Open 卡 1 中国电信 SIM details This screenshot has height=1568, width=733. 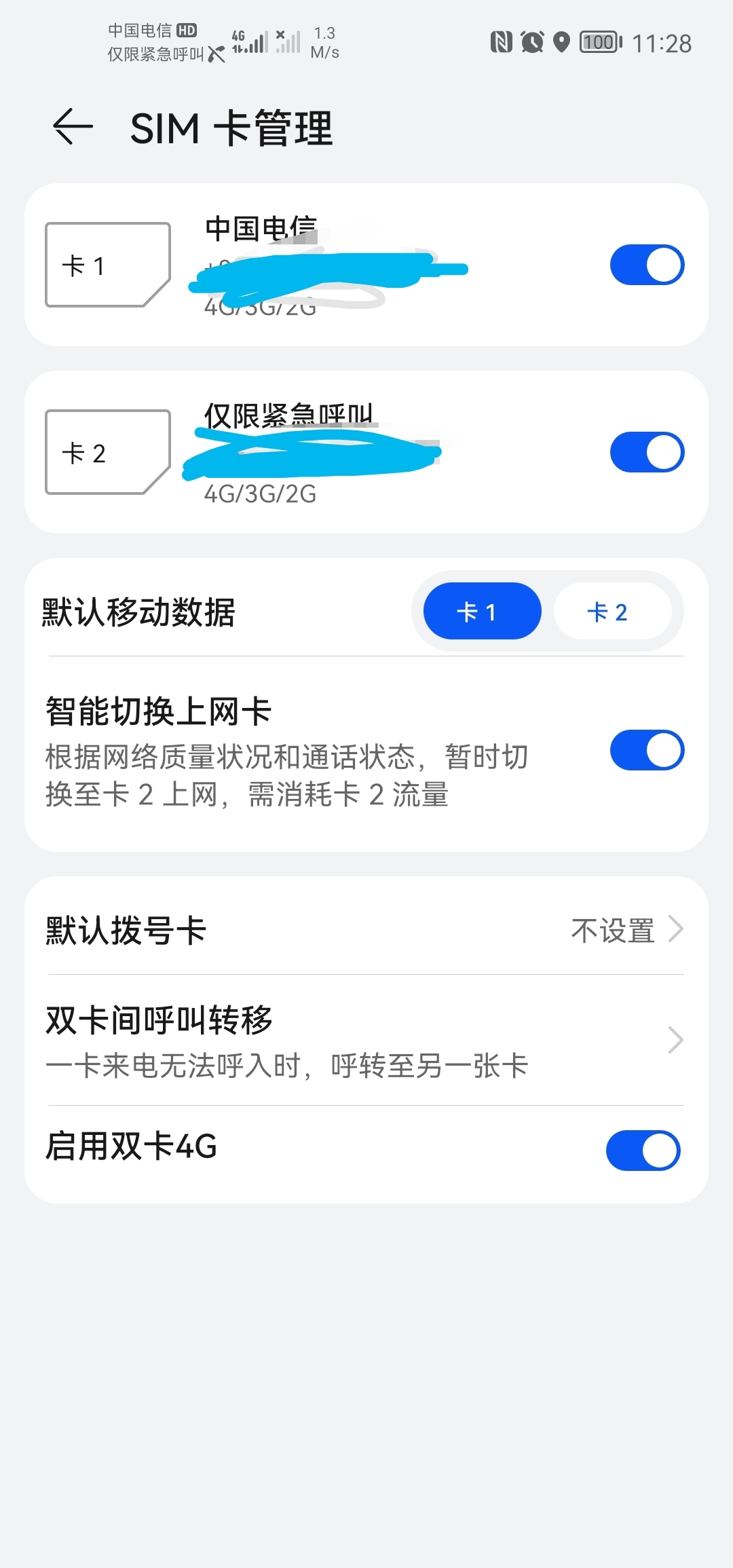click(109, 265)
